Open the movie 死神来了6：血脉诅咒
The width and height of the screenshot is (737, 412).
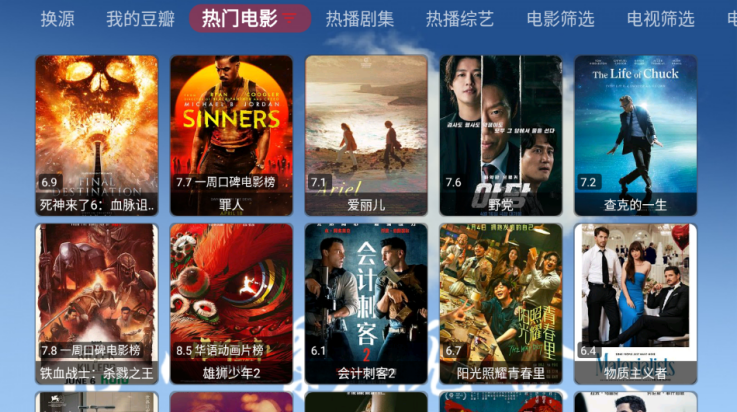pos(96,135)
